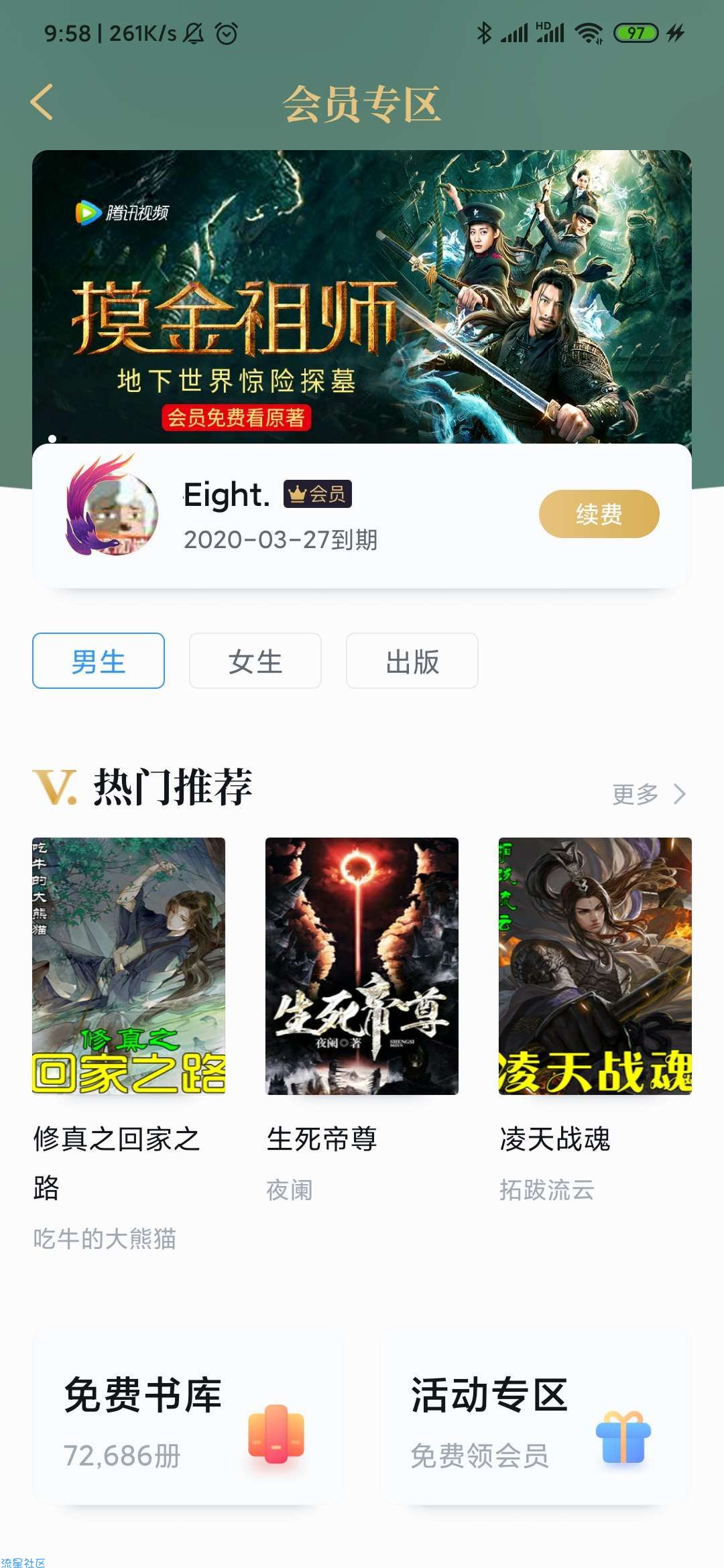Tap the 续费 renew membership button
The image size is (724, 1568).
pos(599,514)
